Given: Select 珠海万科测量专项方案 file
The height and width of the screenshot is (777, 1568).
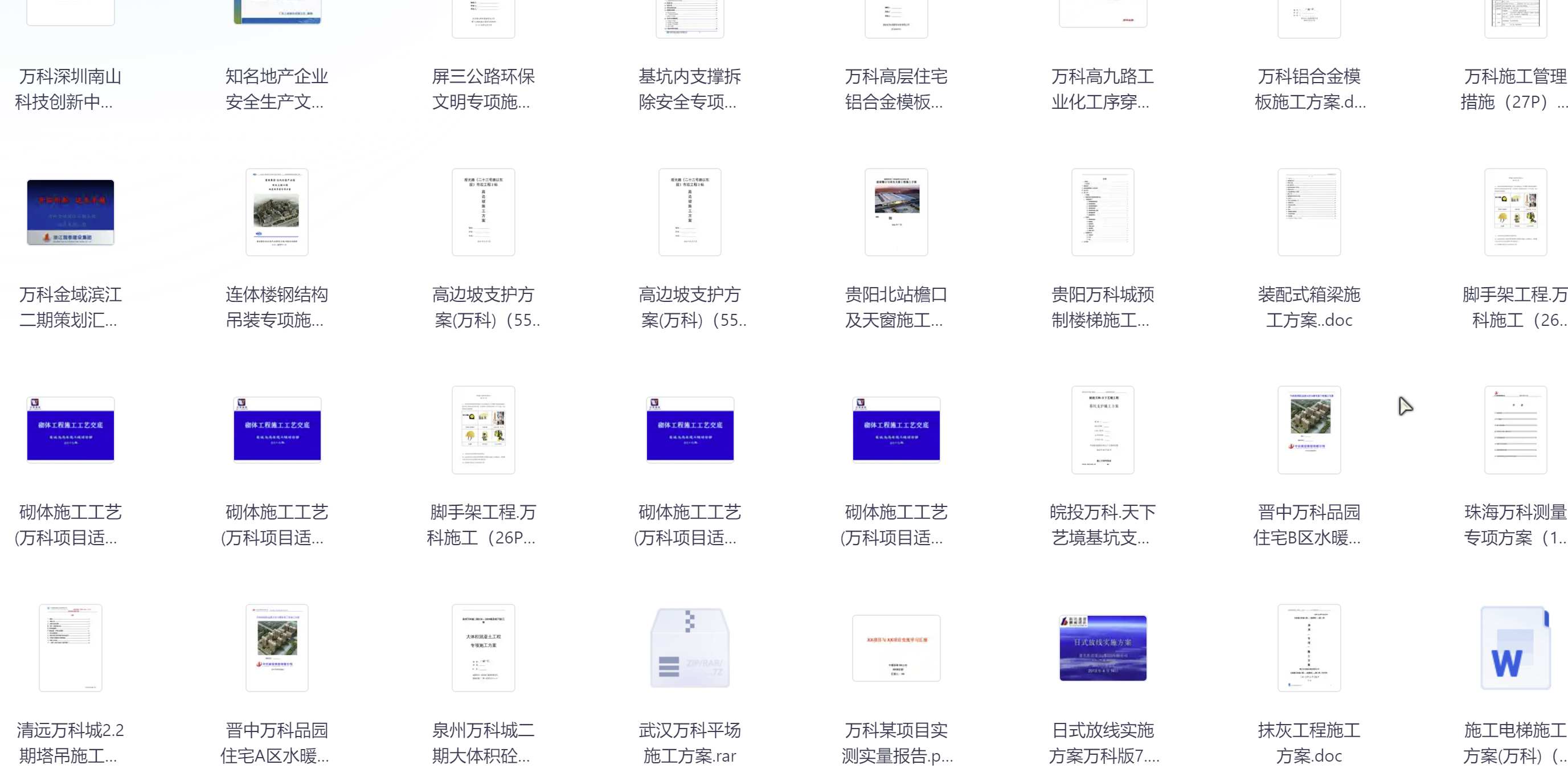Looking at the screenshot, I should tap(1515, 430).
